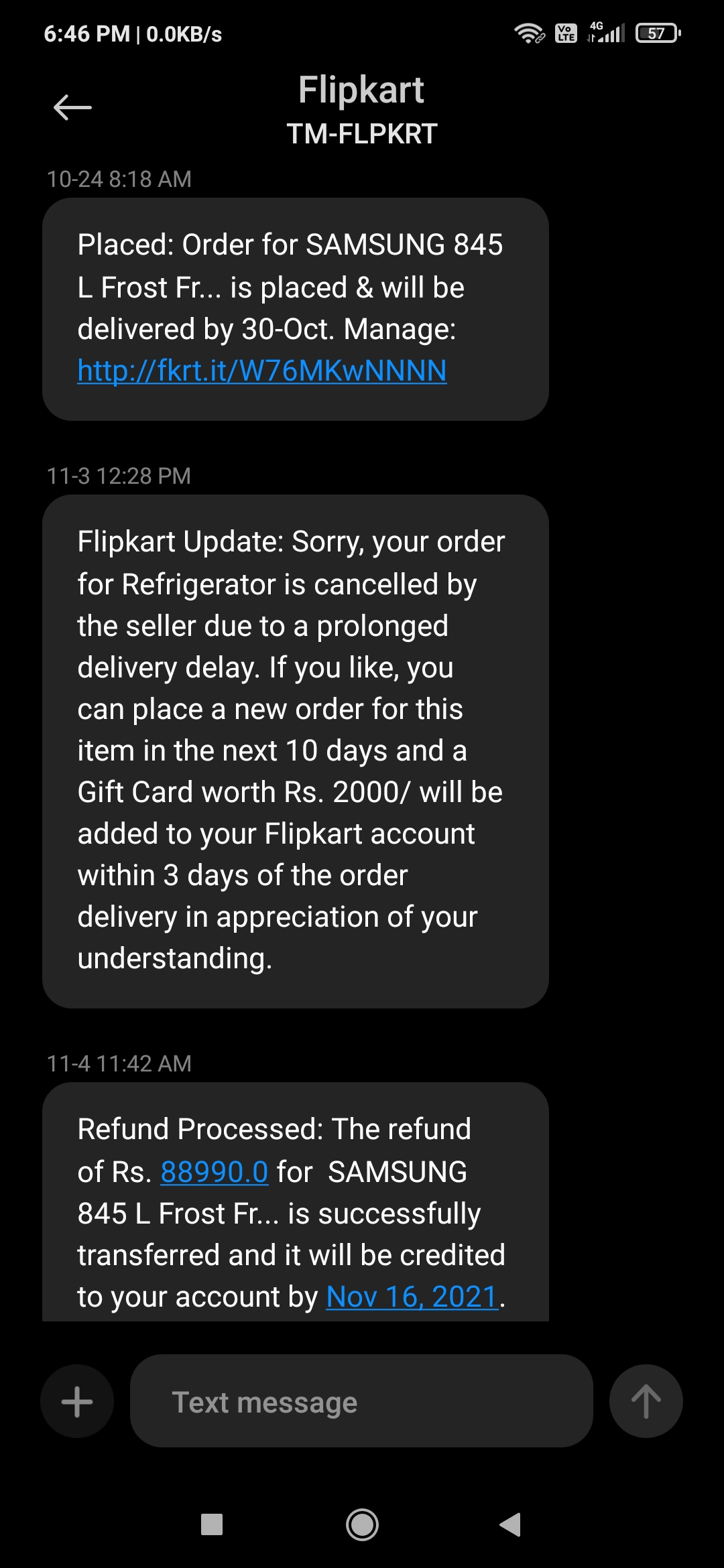
Task: Open the system recent apps view
Action: pyautogui.click(x=212, y=1525)
